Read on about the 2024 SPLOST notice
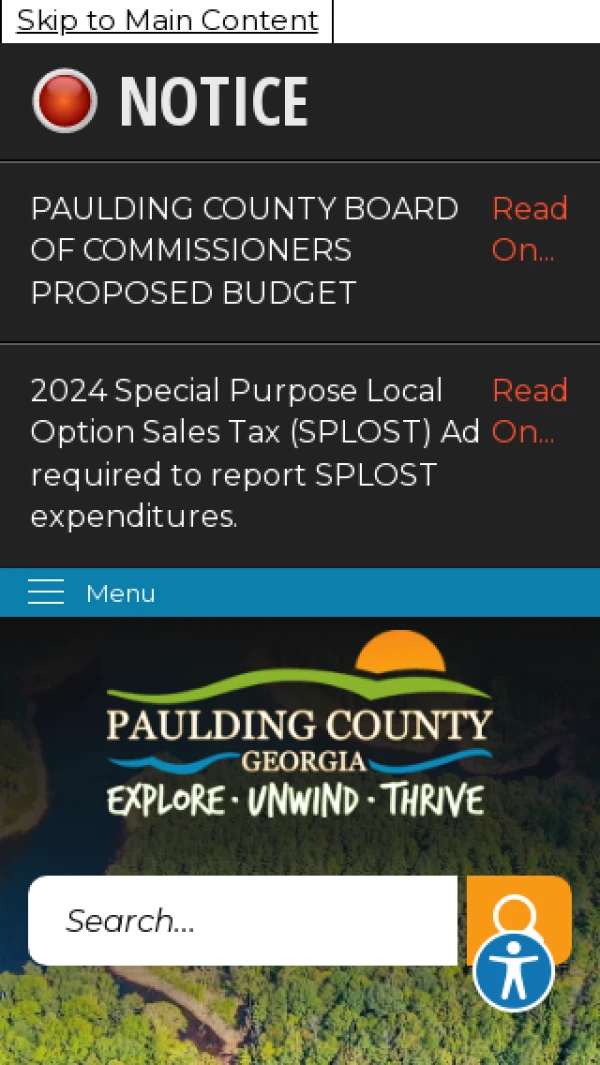 click(x=529, y=411)
